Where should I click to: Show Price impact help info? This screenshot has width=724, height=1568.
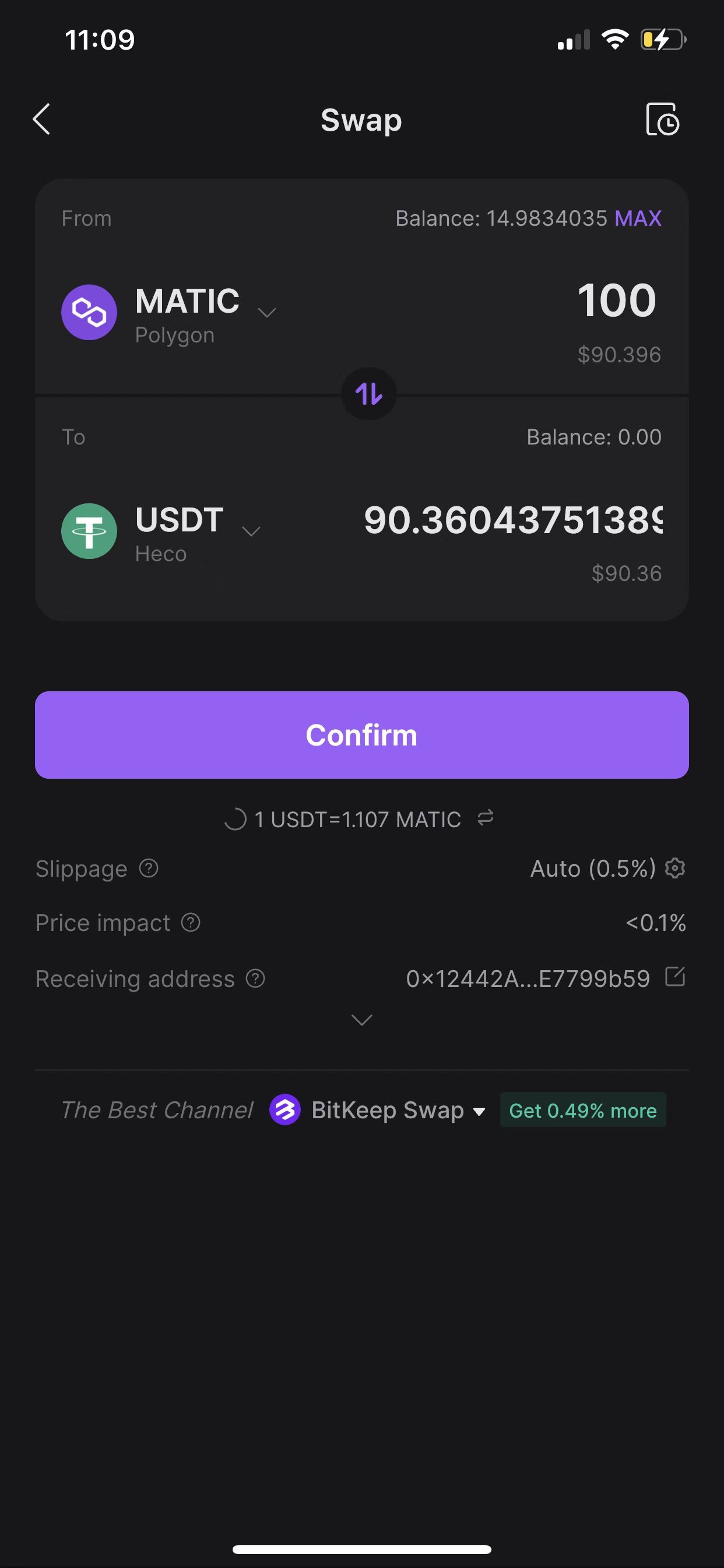point(191,923)
